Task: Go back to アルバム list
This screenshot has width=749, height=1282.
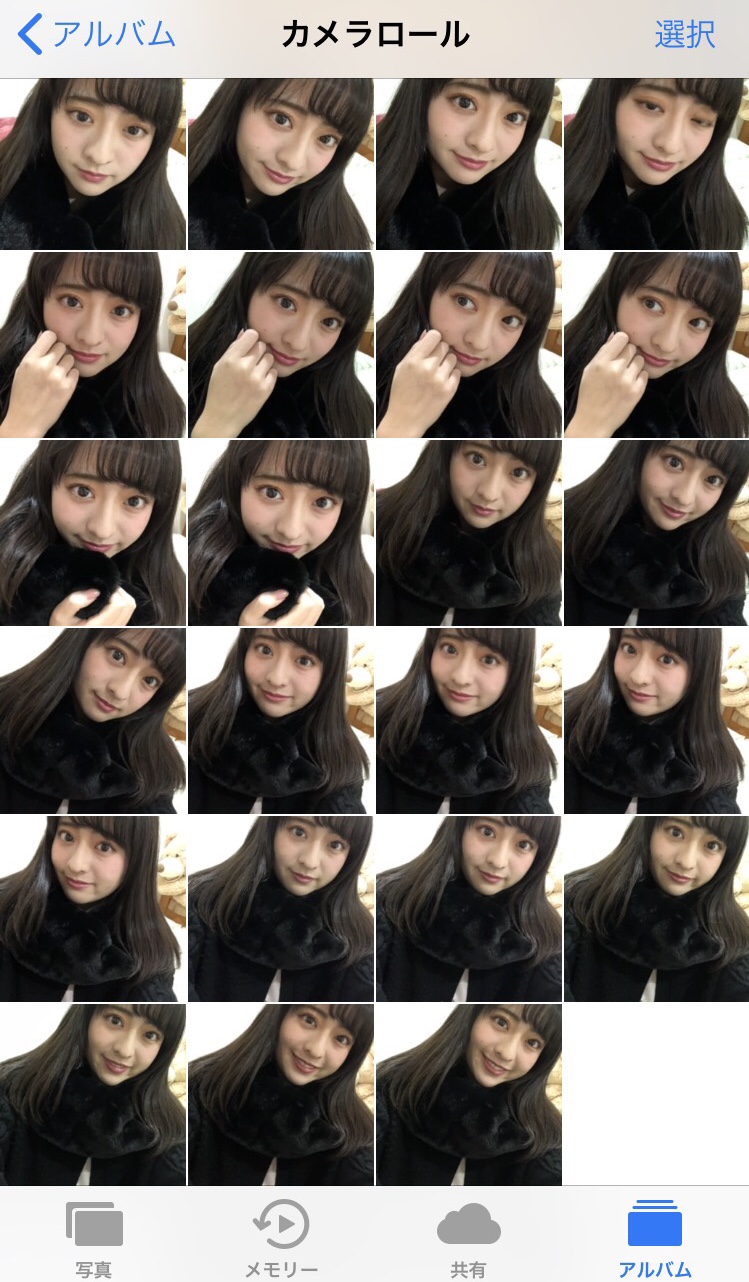Action: click(97, 36)
